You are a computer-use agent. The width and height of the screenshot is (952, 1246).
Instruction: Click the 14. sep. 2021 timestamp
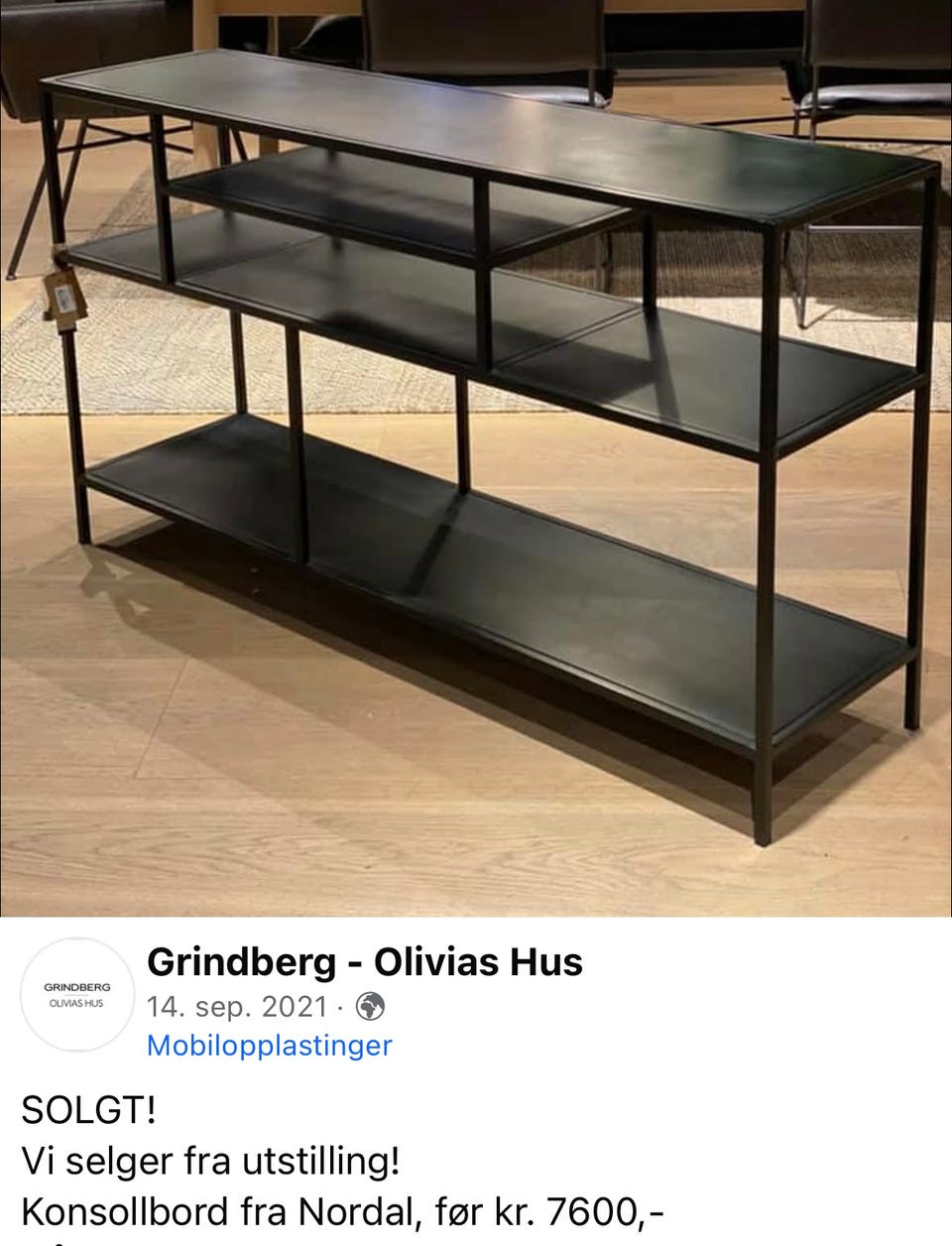pyautogui.click(x=236, y=1006)
